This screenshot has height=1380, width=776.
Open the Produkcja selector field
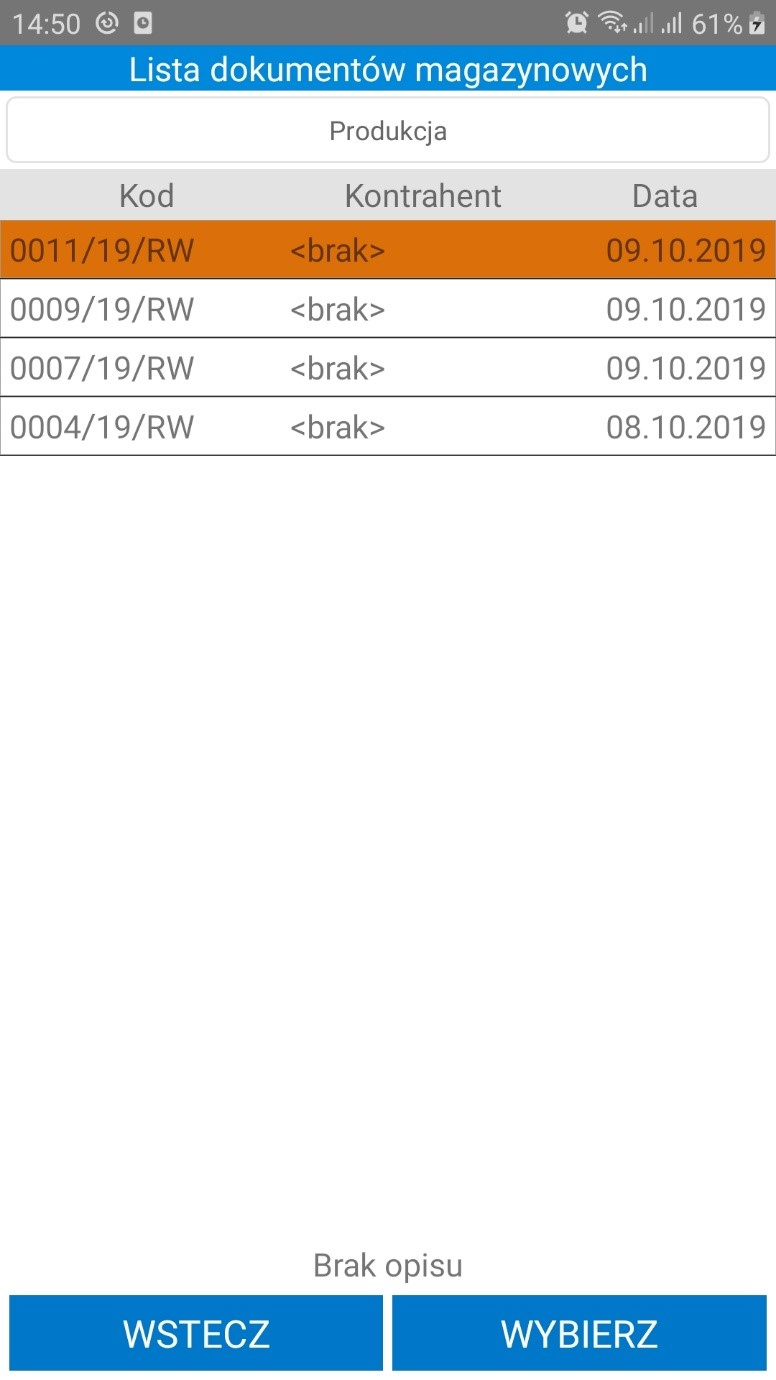coord(388,131)
